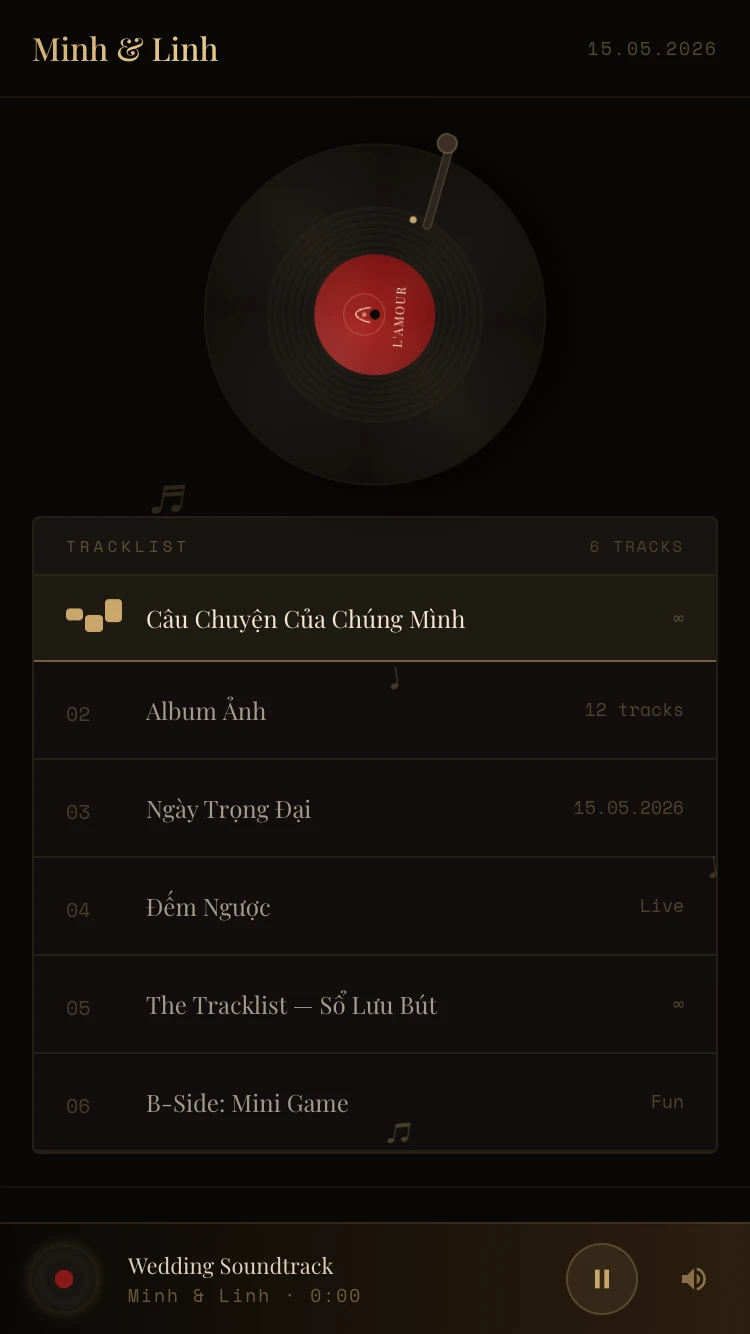
Task: Click the music note below B-Side: Mini Game
Action: tap(398, 1132)
